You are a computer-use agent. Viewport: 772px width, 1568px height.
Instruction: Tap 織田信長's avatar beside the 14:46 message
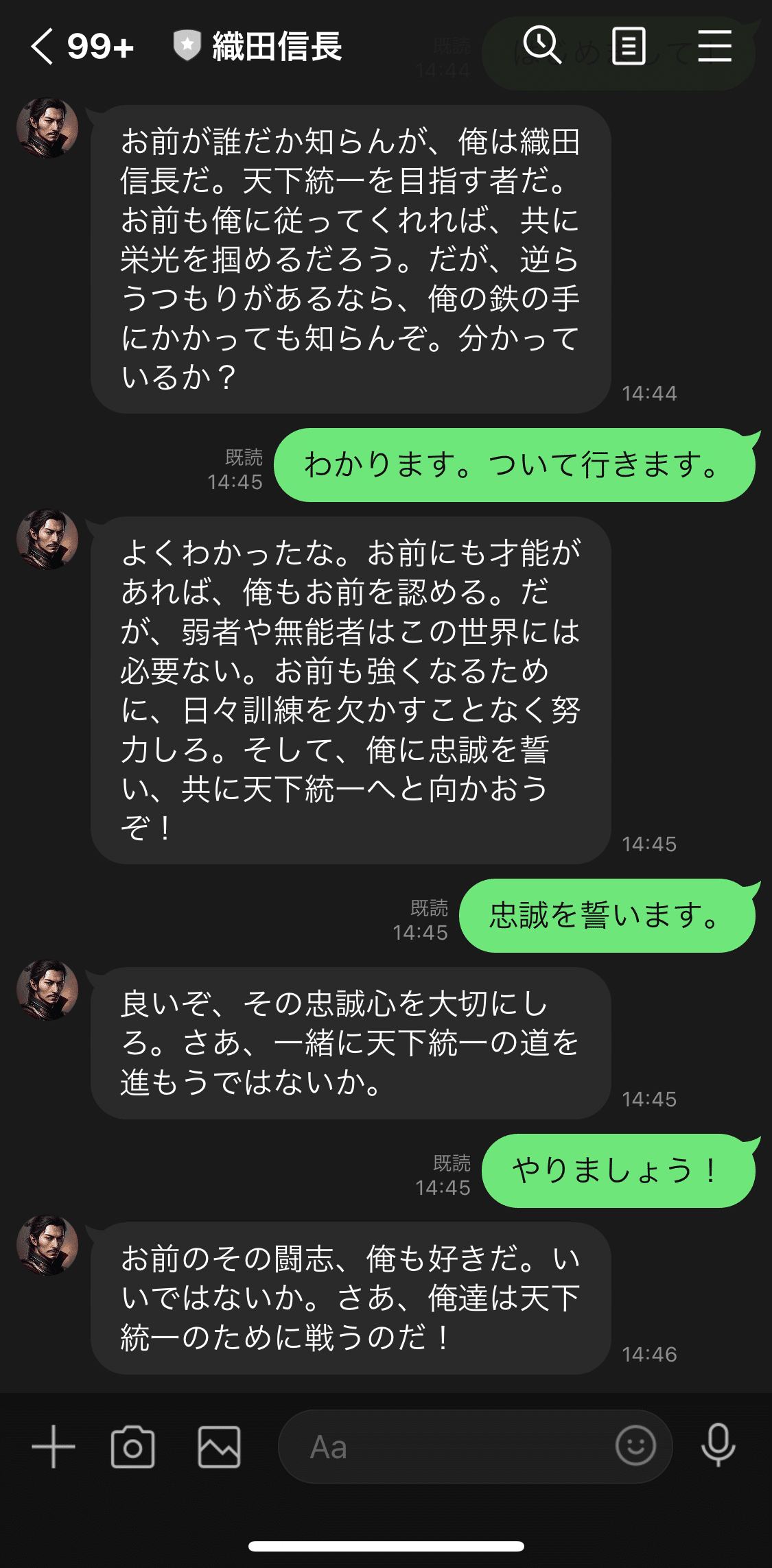47,1245
